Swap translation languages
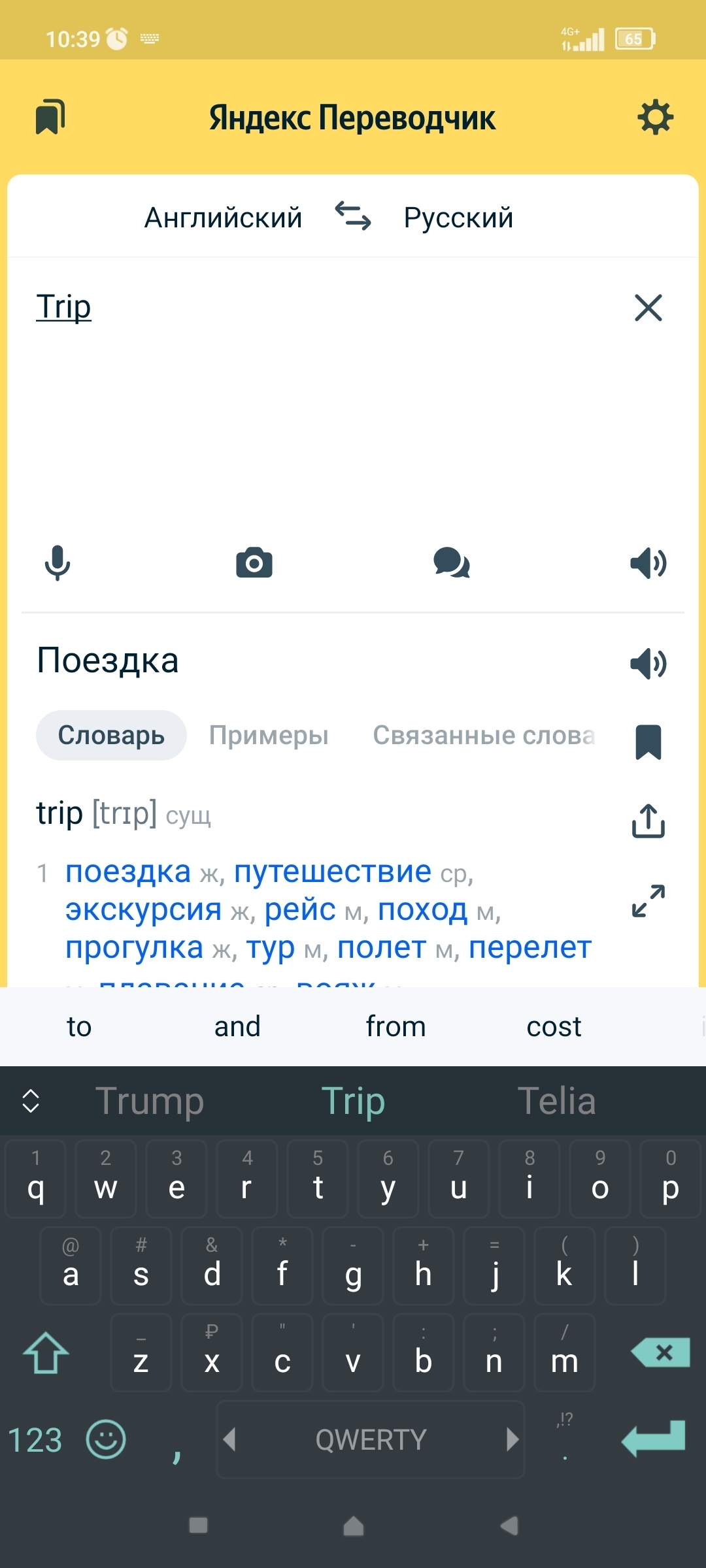 (353, 216)
